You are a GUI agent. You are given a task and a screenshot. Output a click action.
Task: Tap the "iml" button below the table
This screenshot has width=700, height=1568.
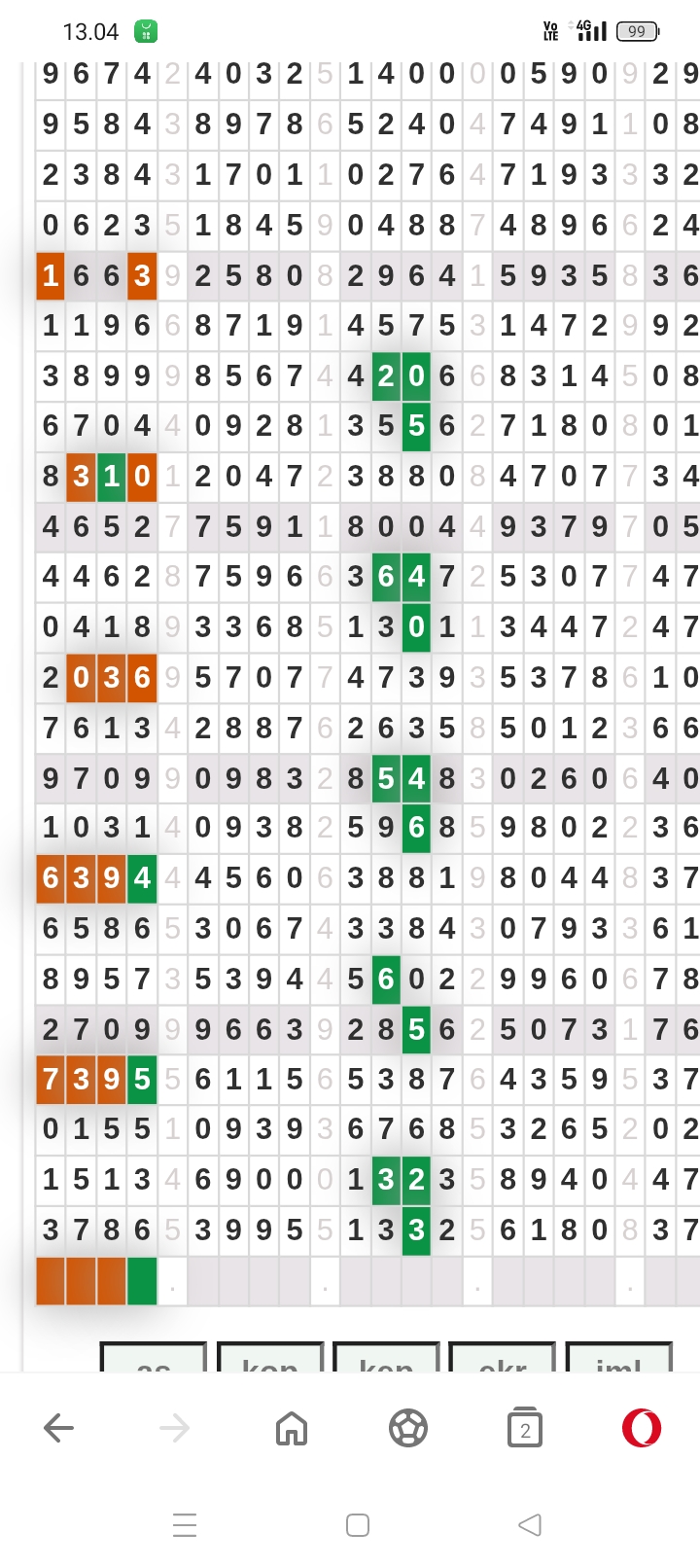coord(619,1358)
